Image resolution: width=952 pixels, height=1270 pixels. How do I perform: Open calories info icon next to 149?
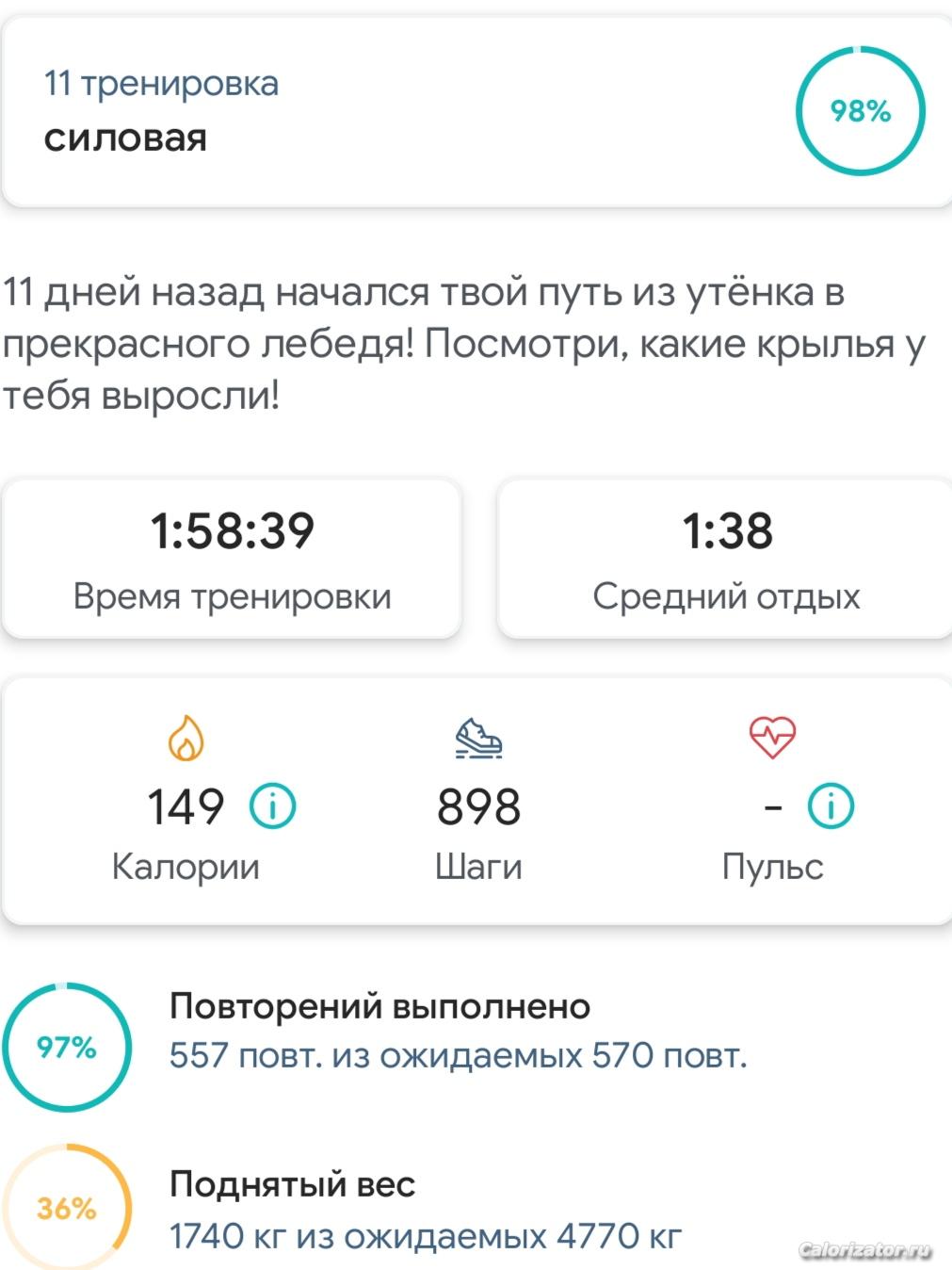pyautogui.click(x=272, y=806)
